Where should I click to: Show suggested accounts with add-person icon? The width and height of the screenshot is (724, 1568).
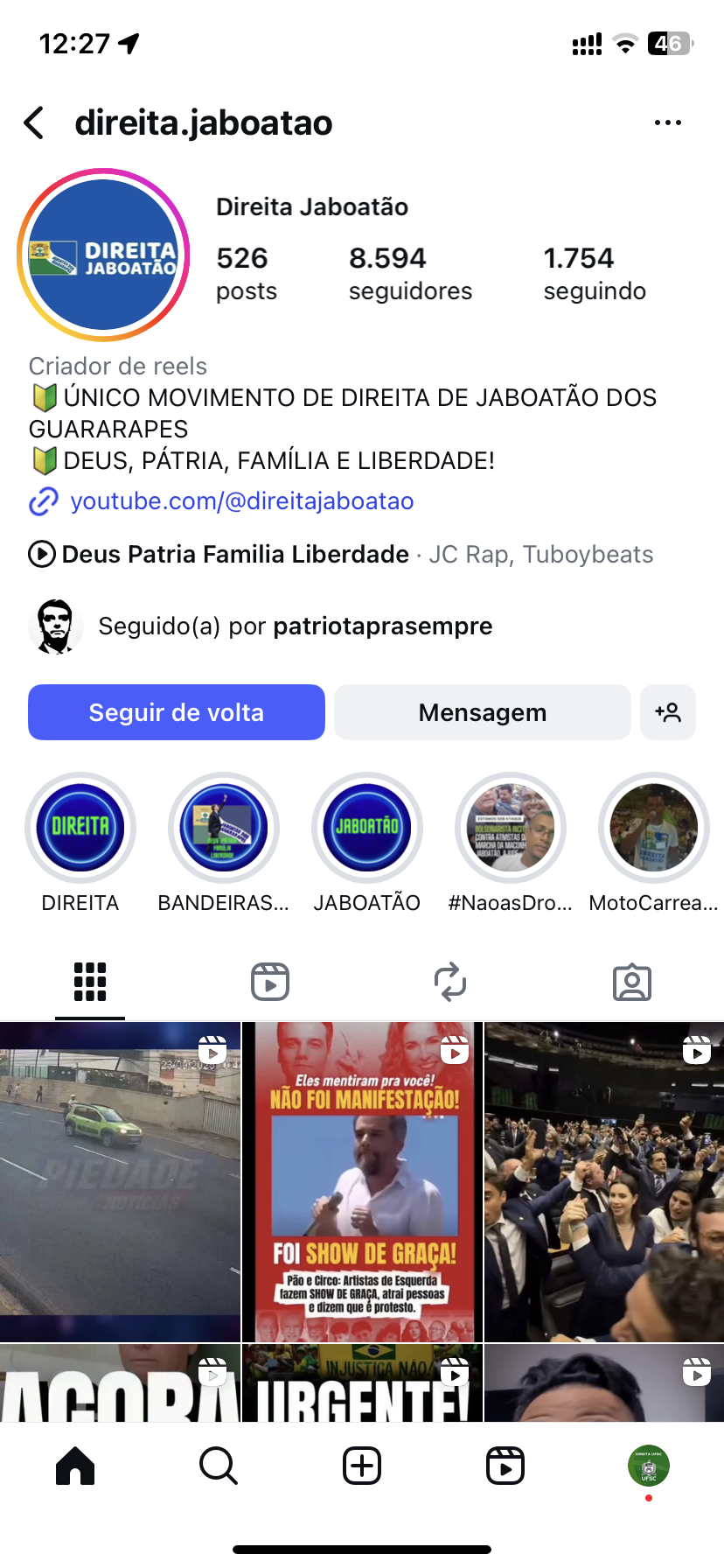coord(668,712)
